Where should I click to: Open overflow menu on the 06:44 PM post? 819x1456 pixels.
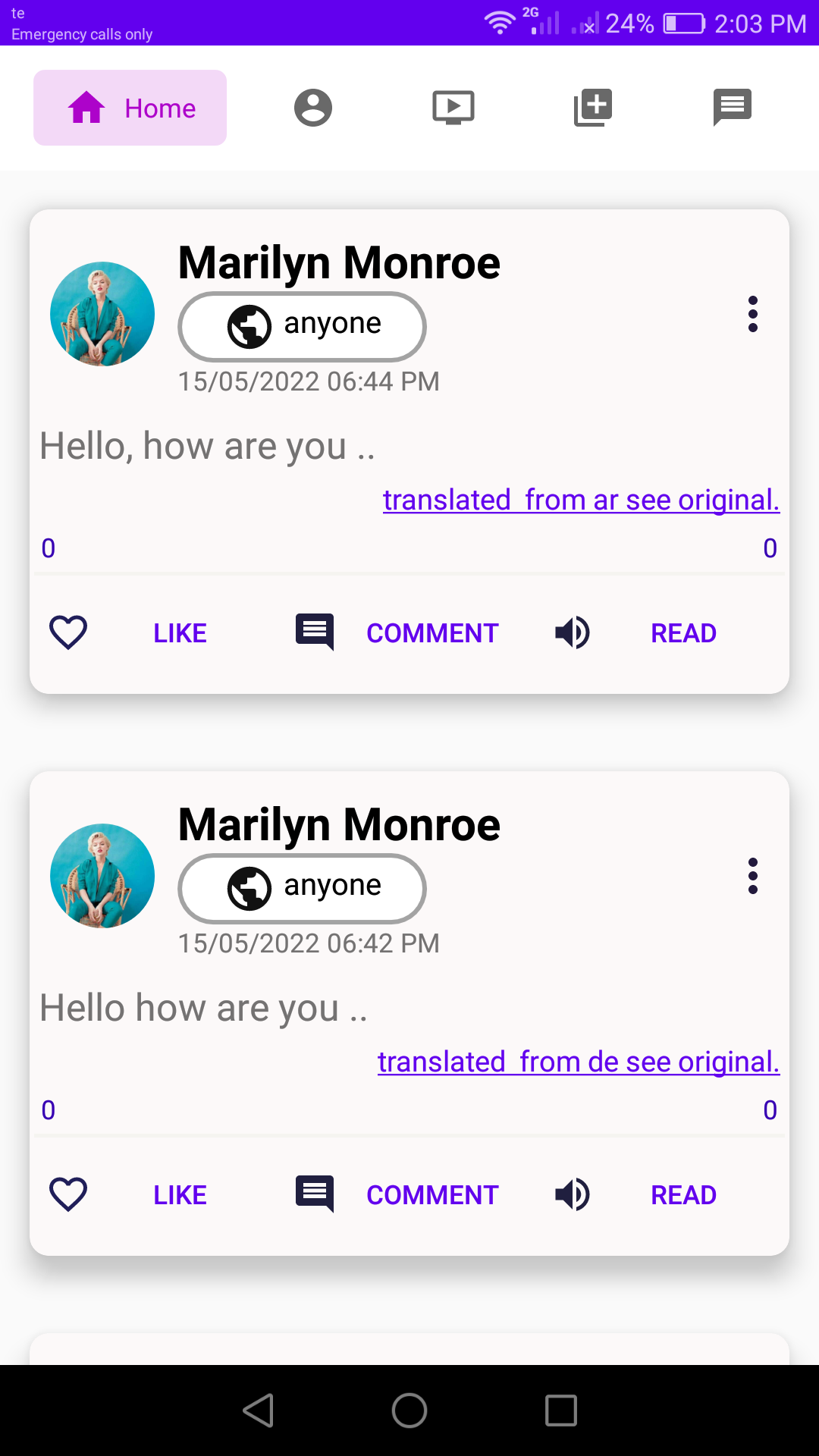[753, 314]
